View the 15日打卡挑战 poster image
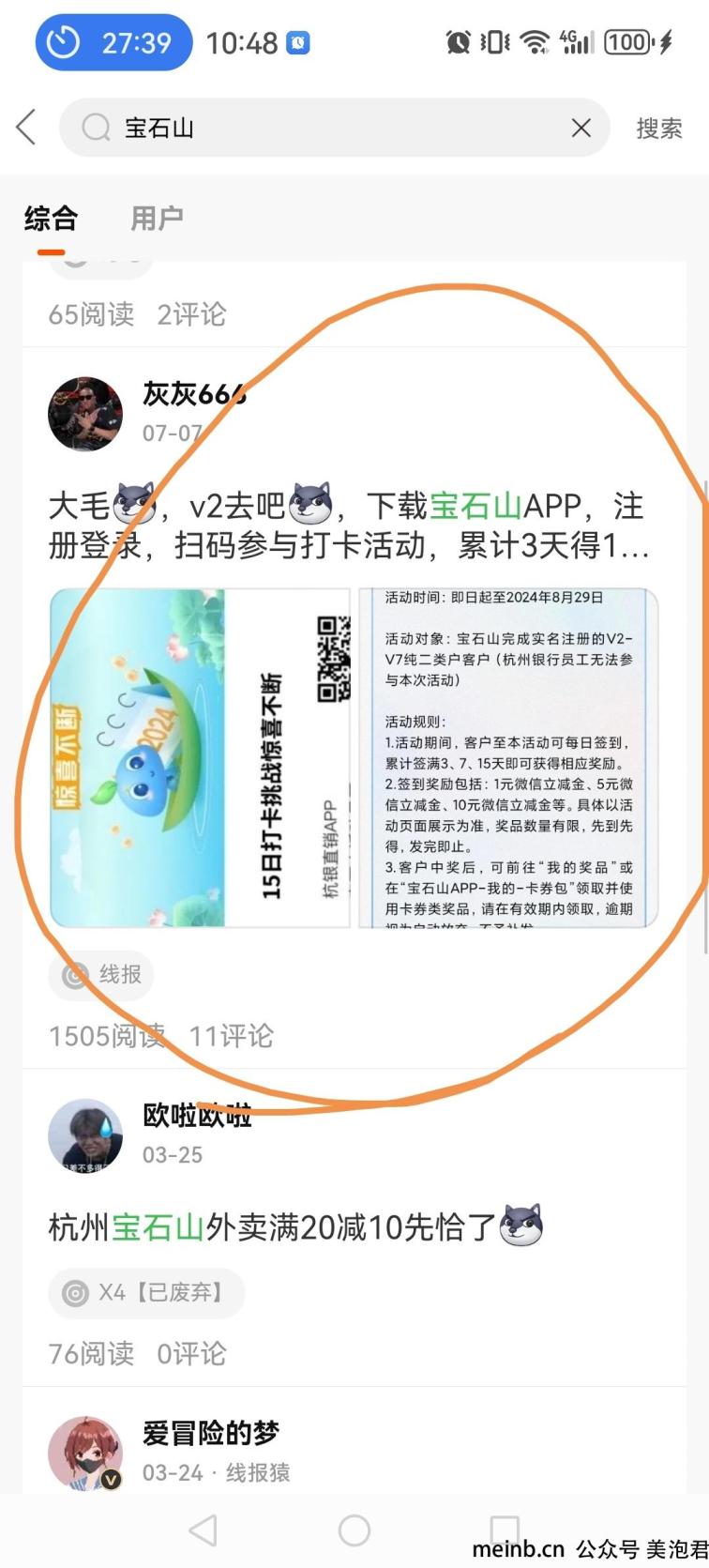This screenshot has width=709, height=1568. click(x=200, y=757)
